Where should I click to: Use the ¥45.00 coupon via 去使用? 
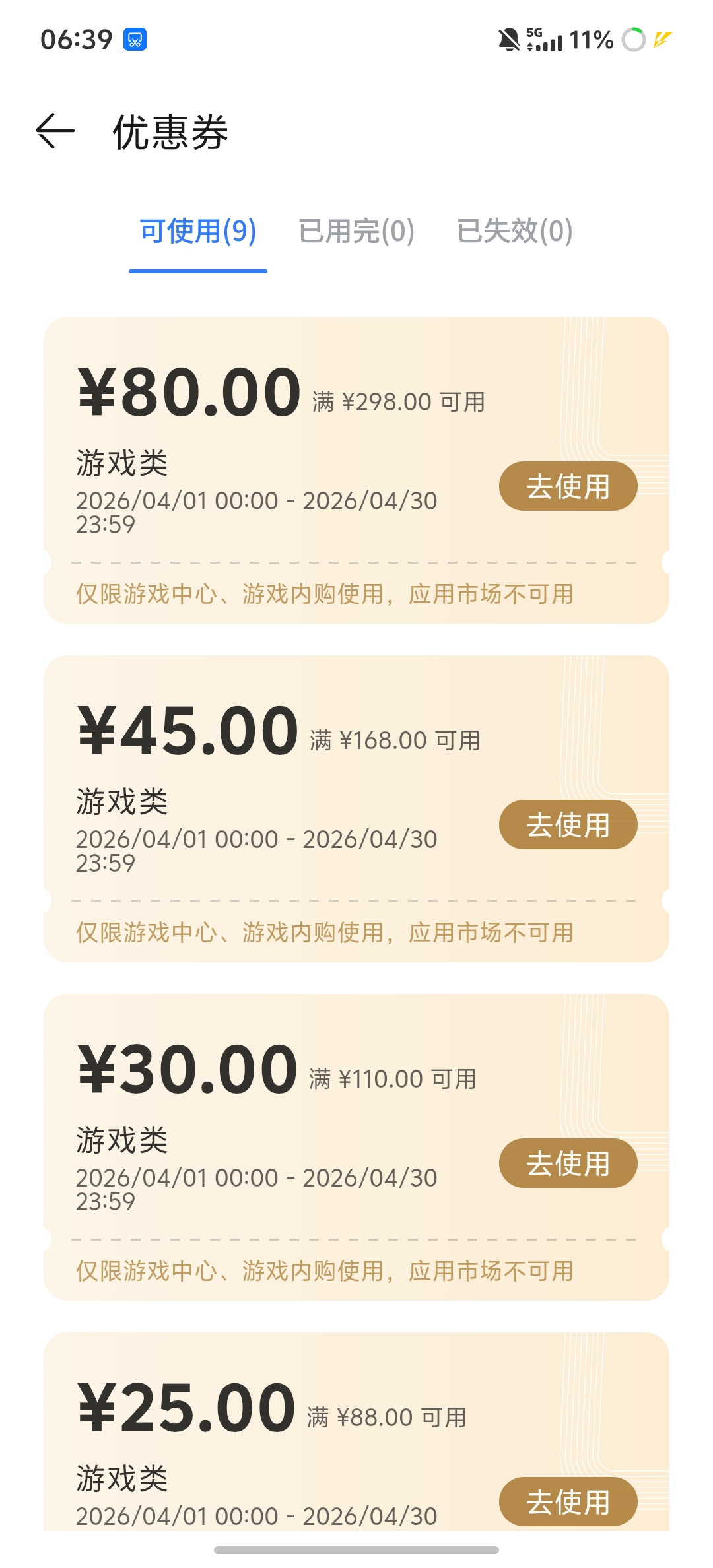[x=568, y=825]
